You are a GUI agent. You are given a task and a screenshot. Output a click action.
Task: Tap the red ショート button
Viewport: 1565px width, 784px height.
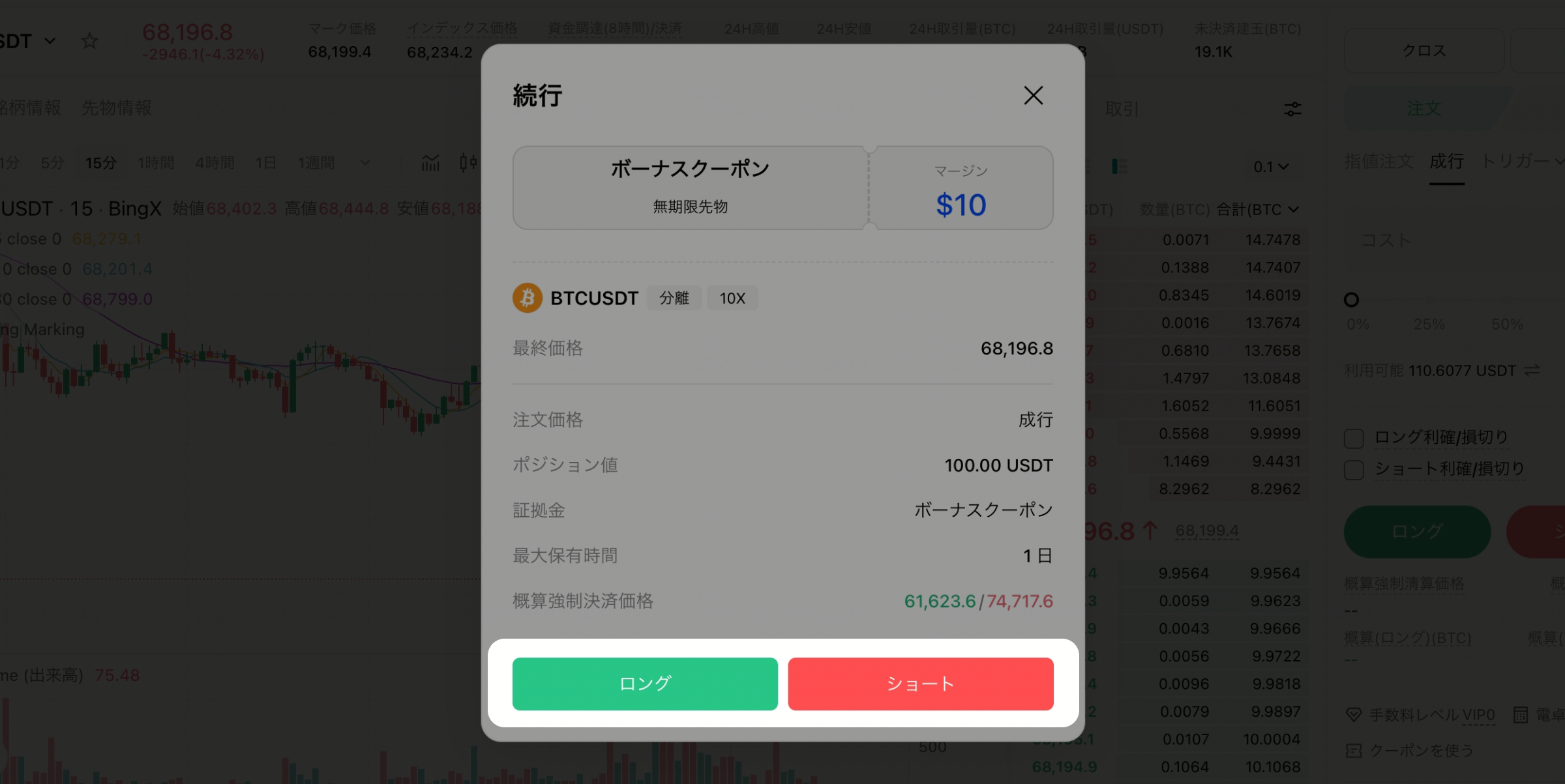tap(920, 684)
